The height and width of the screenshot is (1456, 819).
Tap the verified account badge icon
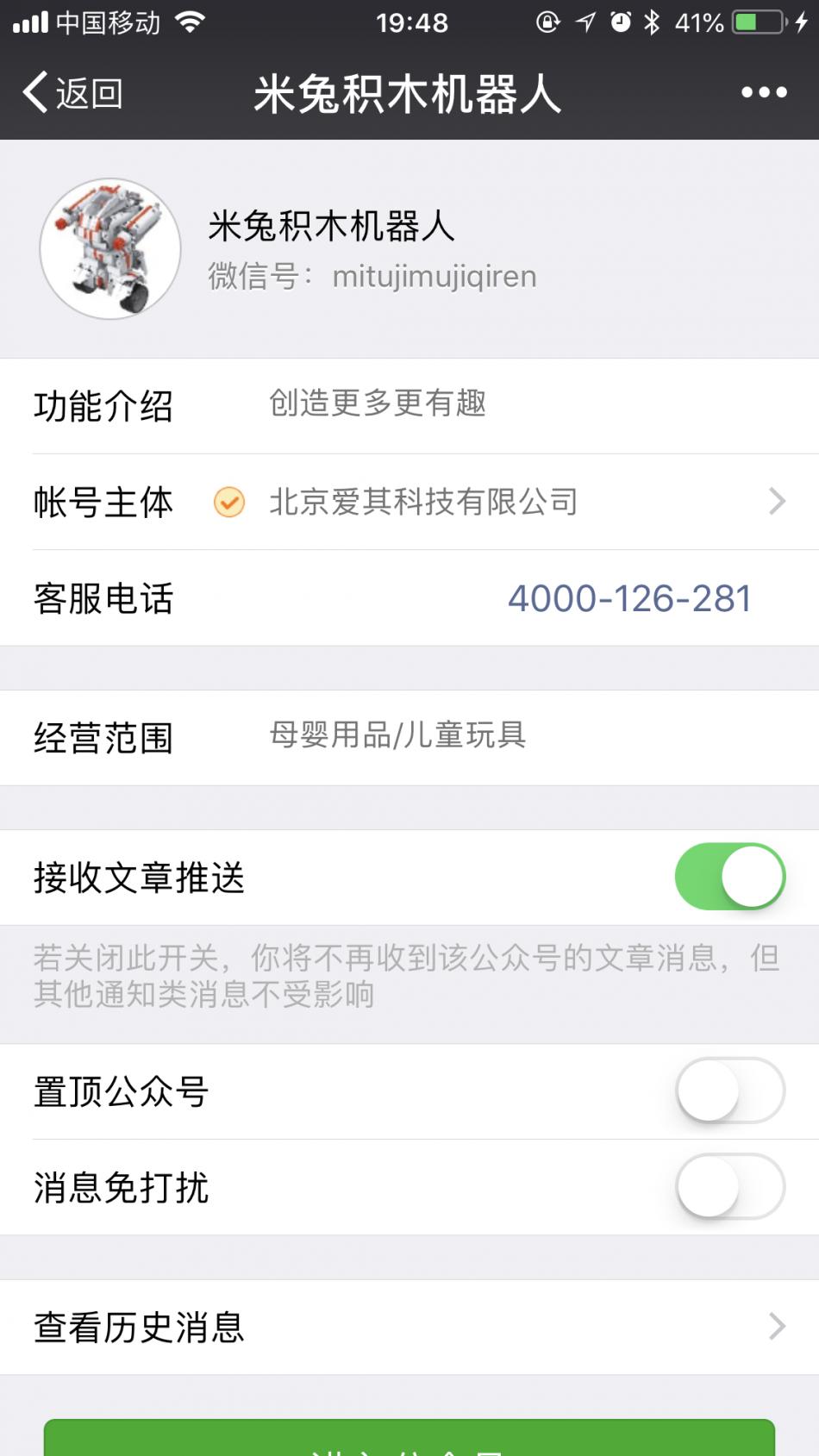[228, 502]
